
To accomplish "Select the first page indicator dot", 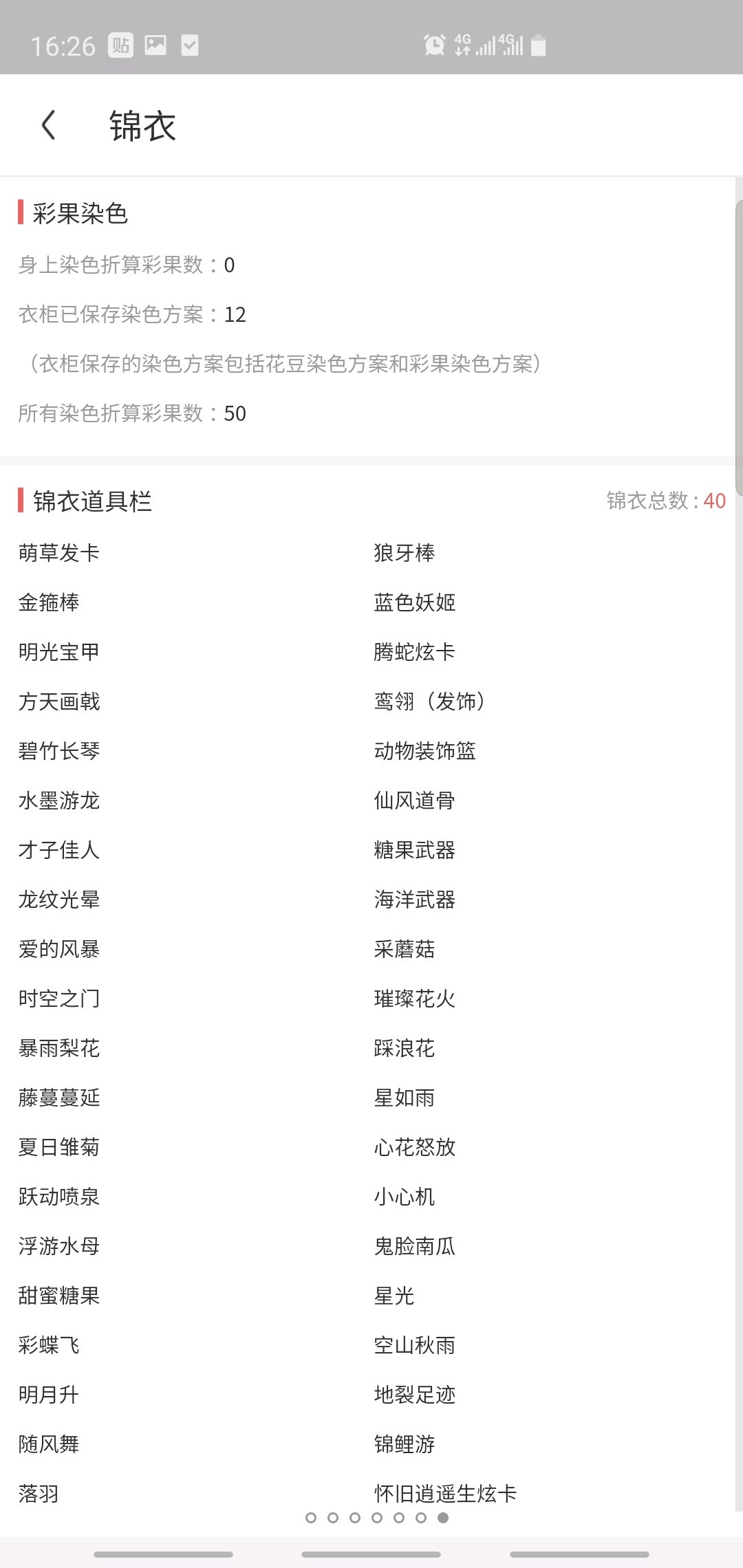I will (311, 1518).
